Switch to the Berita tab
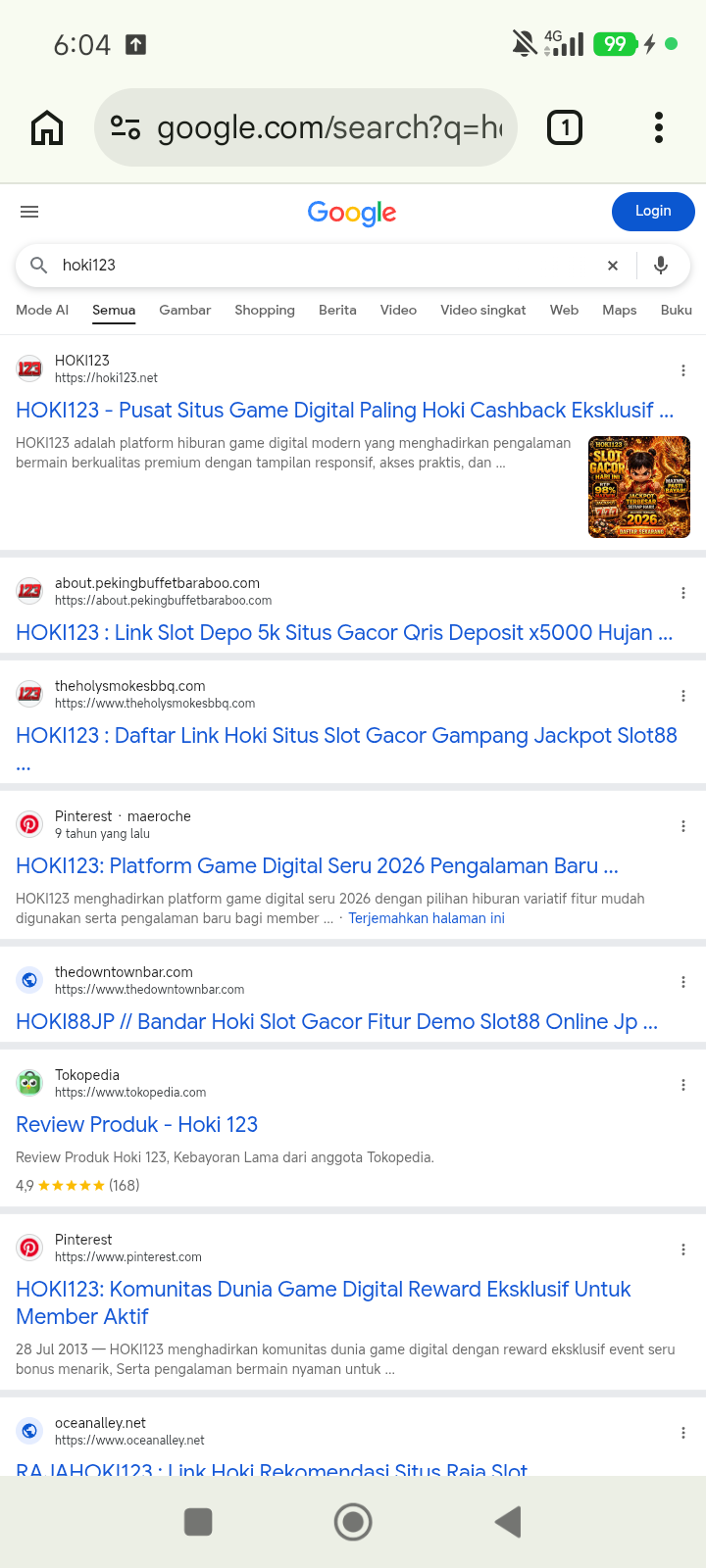706x1568 pixels. point(337,310)
